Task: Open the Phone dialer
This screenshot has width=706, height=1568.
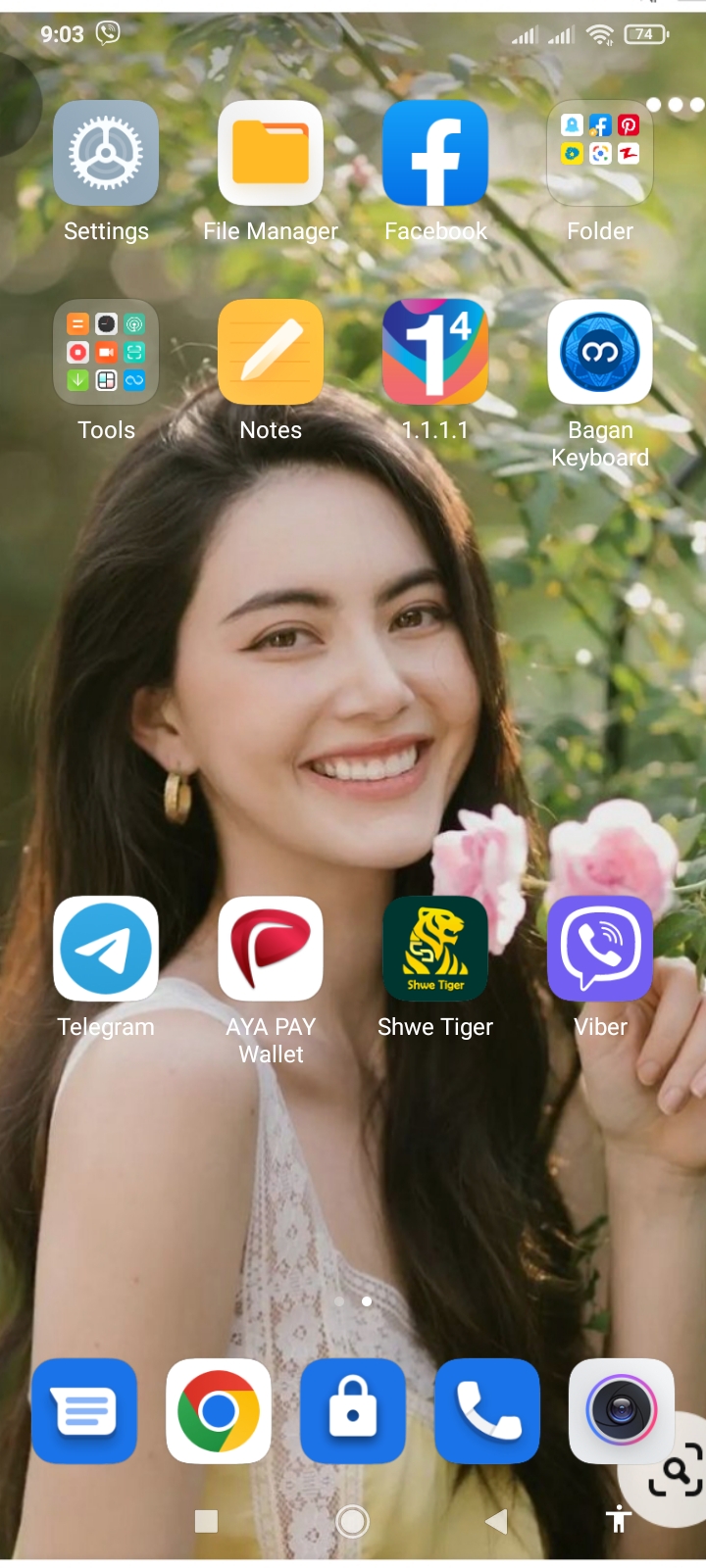Action: point(487,1411)
